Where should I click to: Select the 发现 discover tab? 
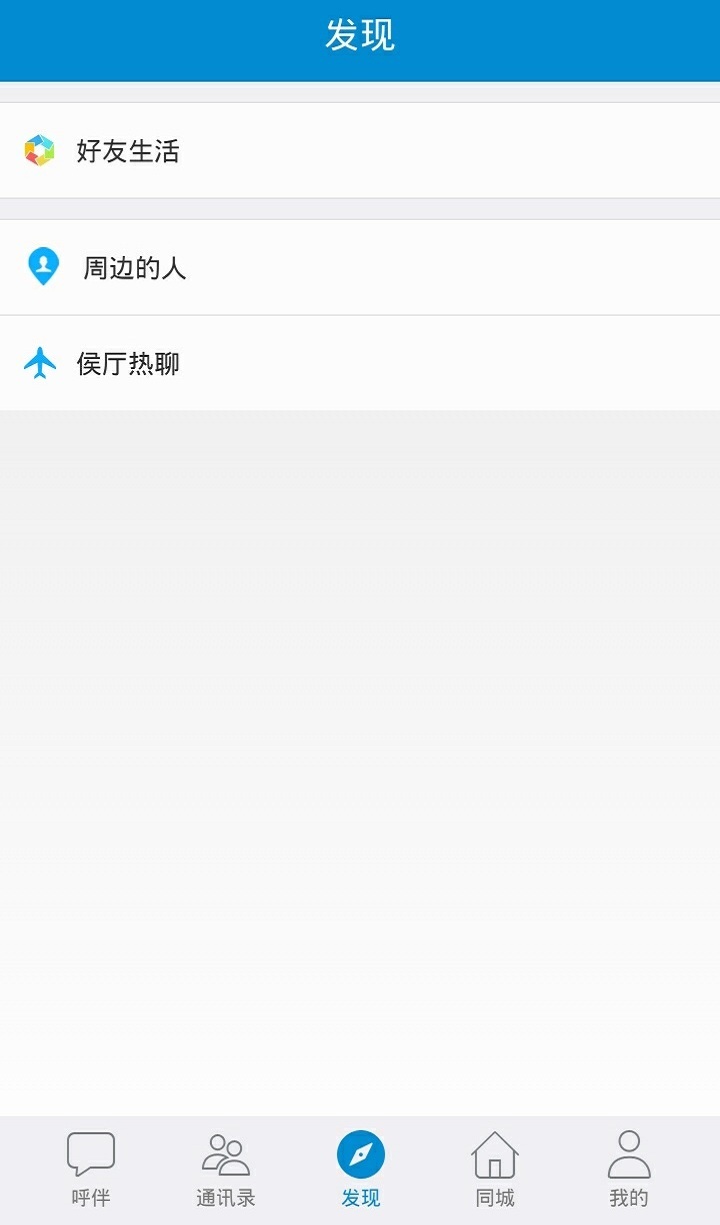(361, 1168)
